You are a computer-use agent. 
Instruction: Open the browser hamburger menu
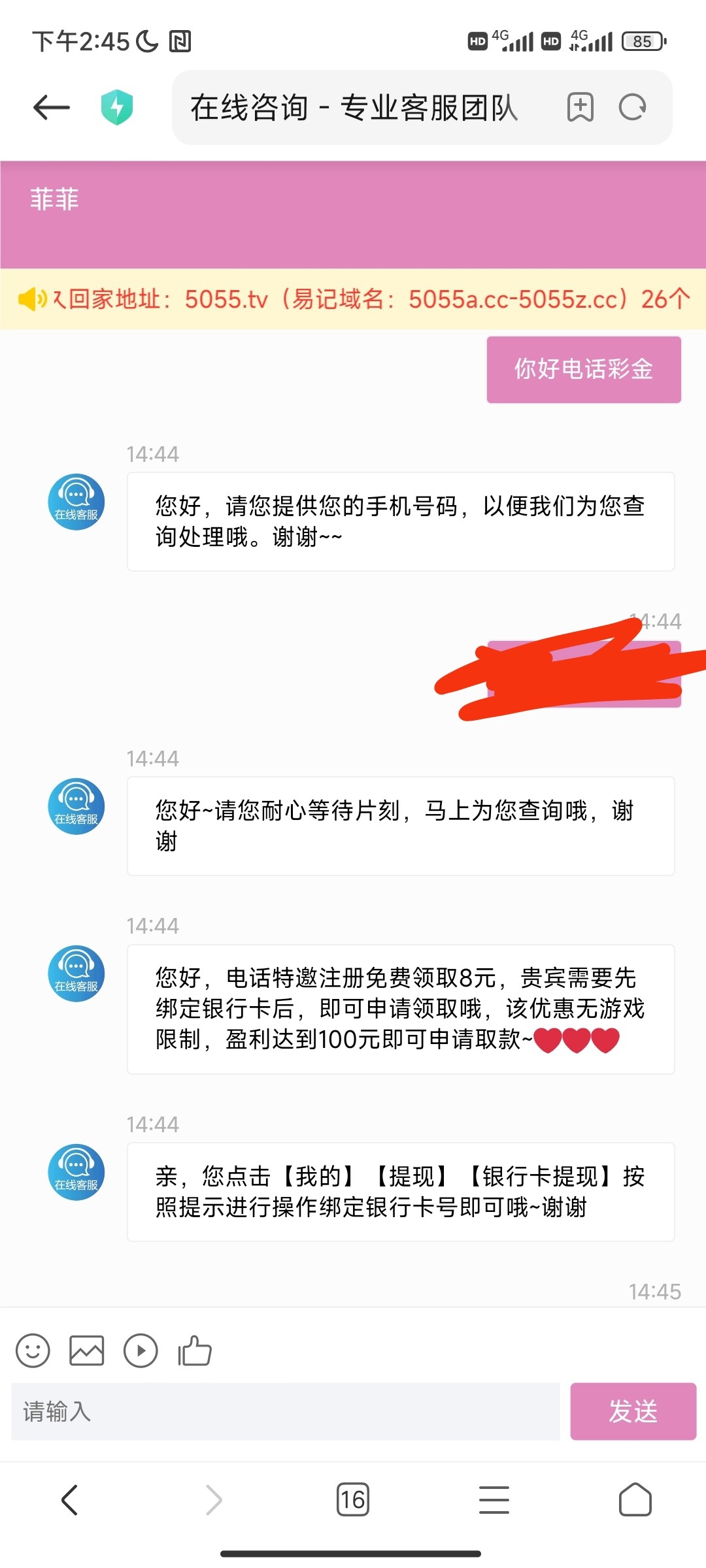point(494,1499)
